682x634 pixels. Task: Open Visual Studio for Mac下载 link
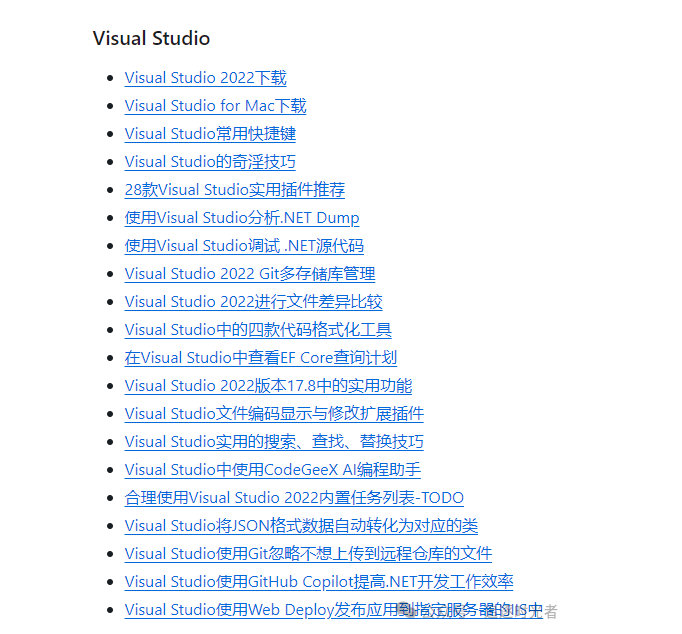[215, 106]
